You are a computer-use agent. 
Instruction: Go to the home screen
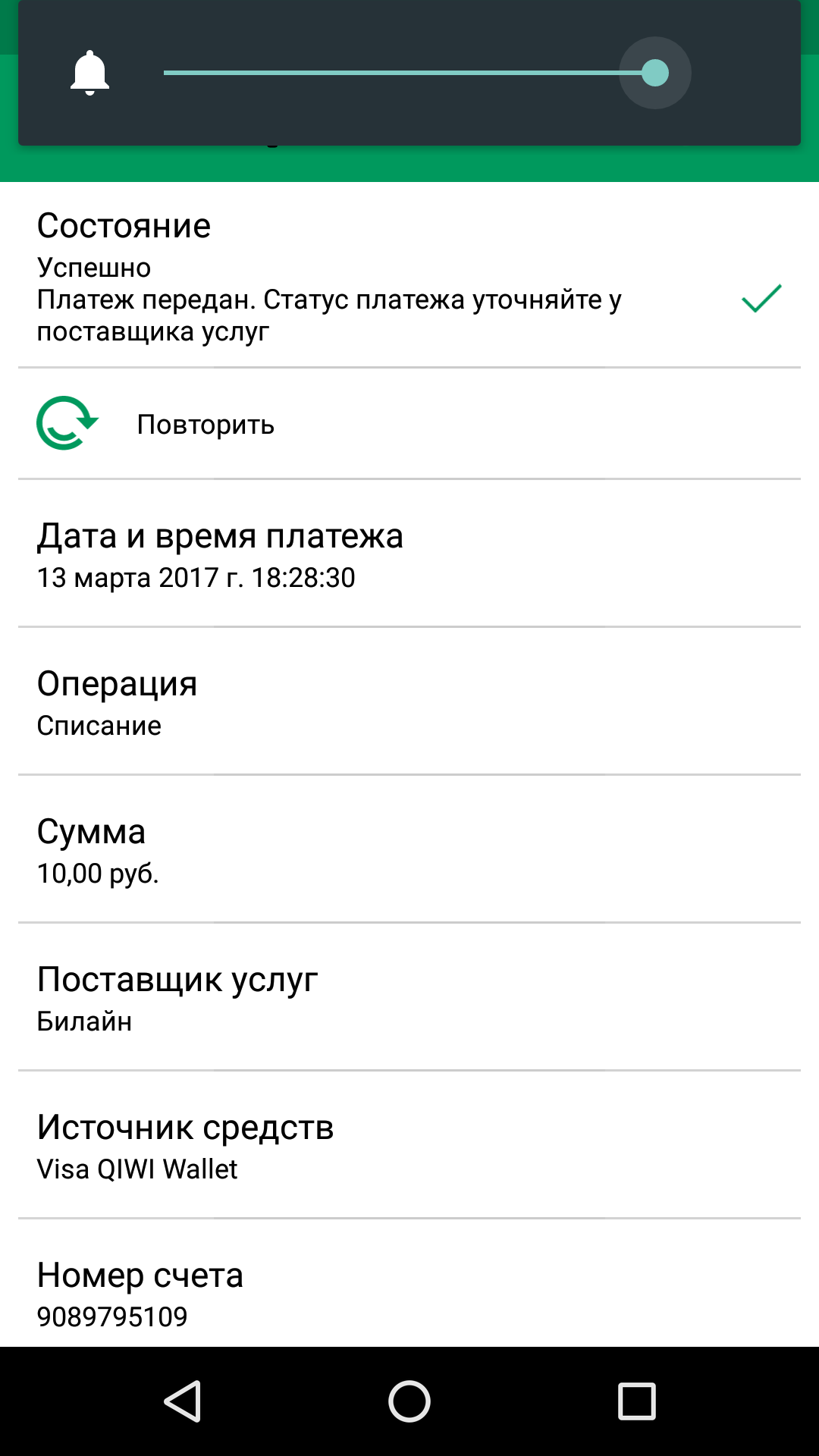(409, 1401)
